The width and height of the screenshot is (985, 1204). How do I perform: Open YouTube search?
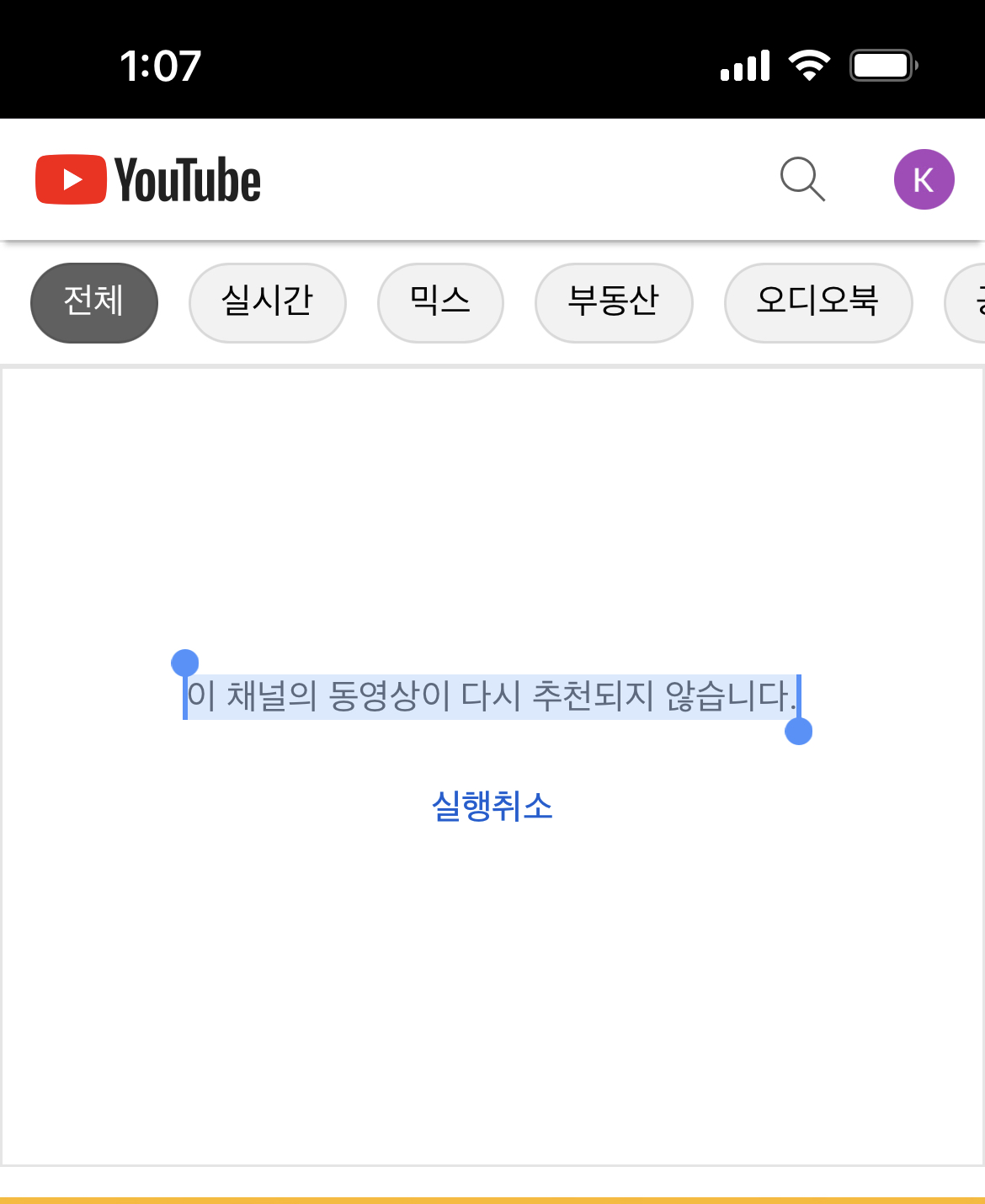pos(802,179)
